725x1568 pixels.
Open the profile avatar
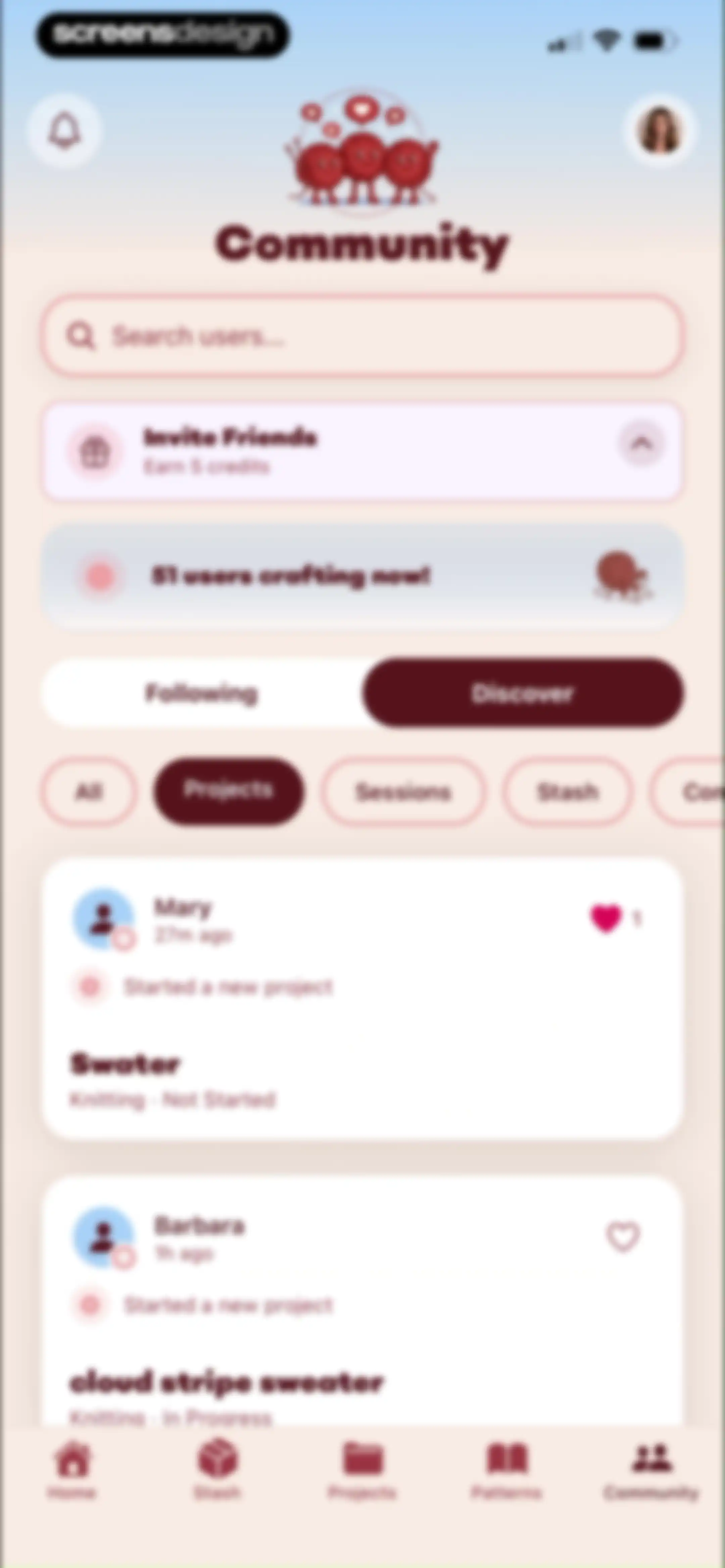659,130
